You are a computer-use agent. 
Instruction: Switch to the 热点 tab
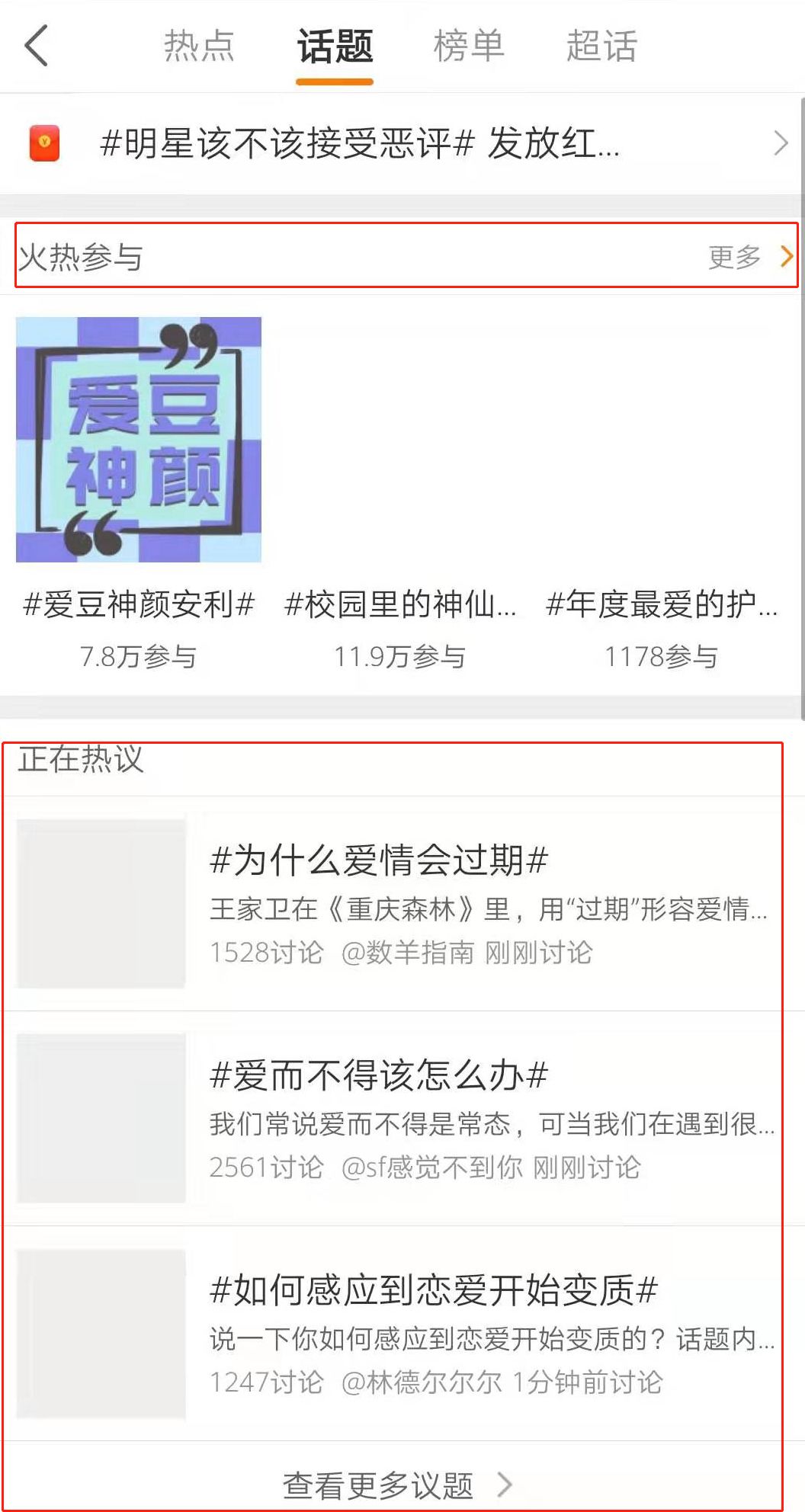[199, 46]
